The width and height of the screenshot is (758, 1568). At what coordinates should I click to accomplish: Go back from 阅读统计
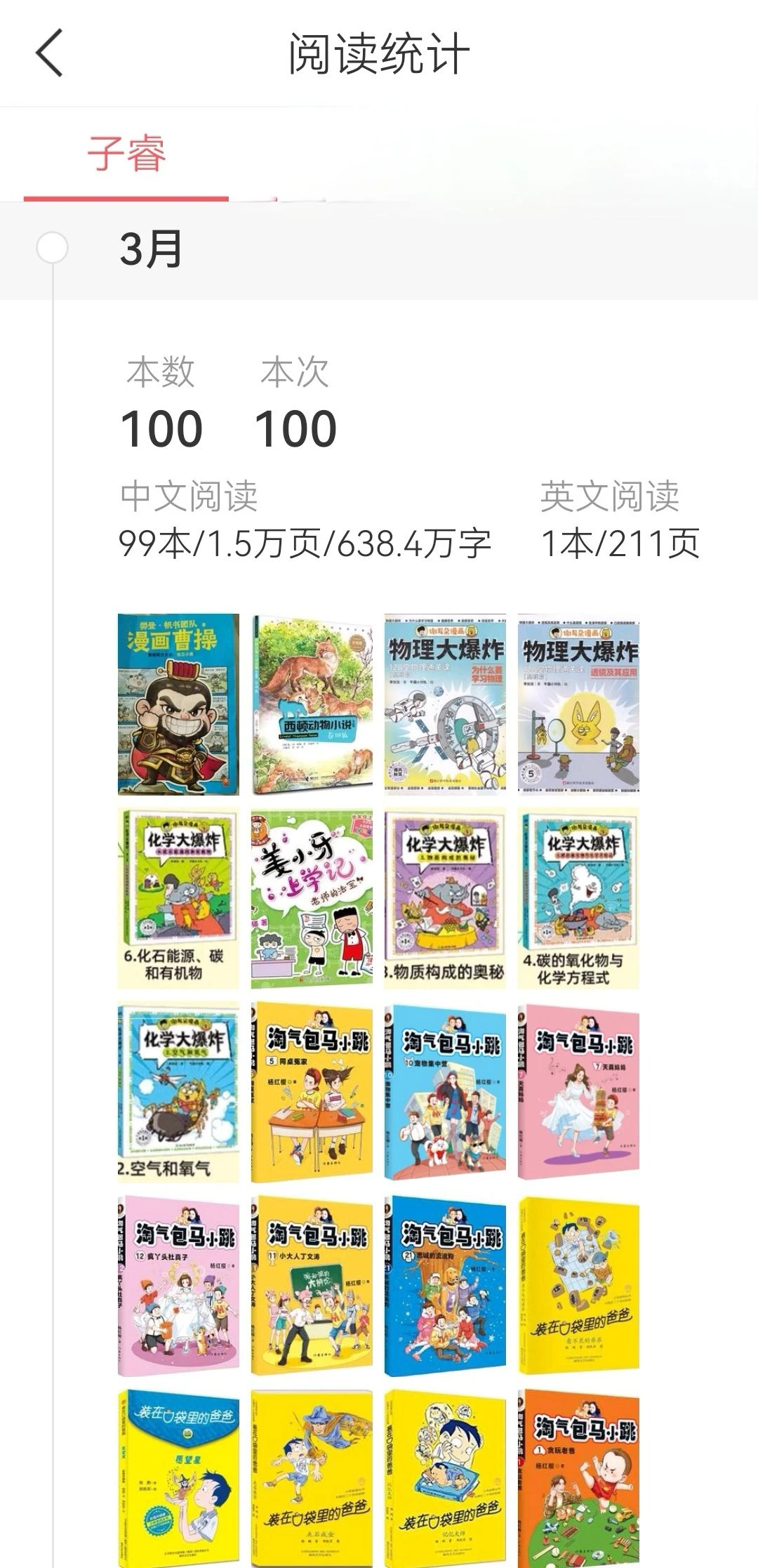[x=49, y=53]
